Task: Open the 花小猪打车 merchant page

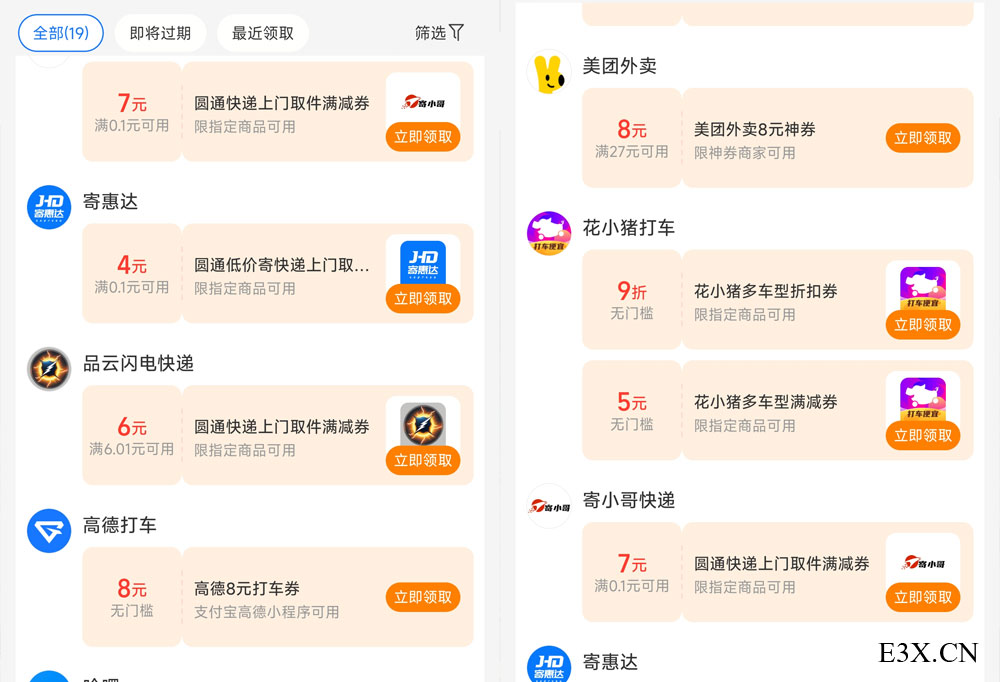Action: point(628,228)
